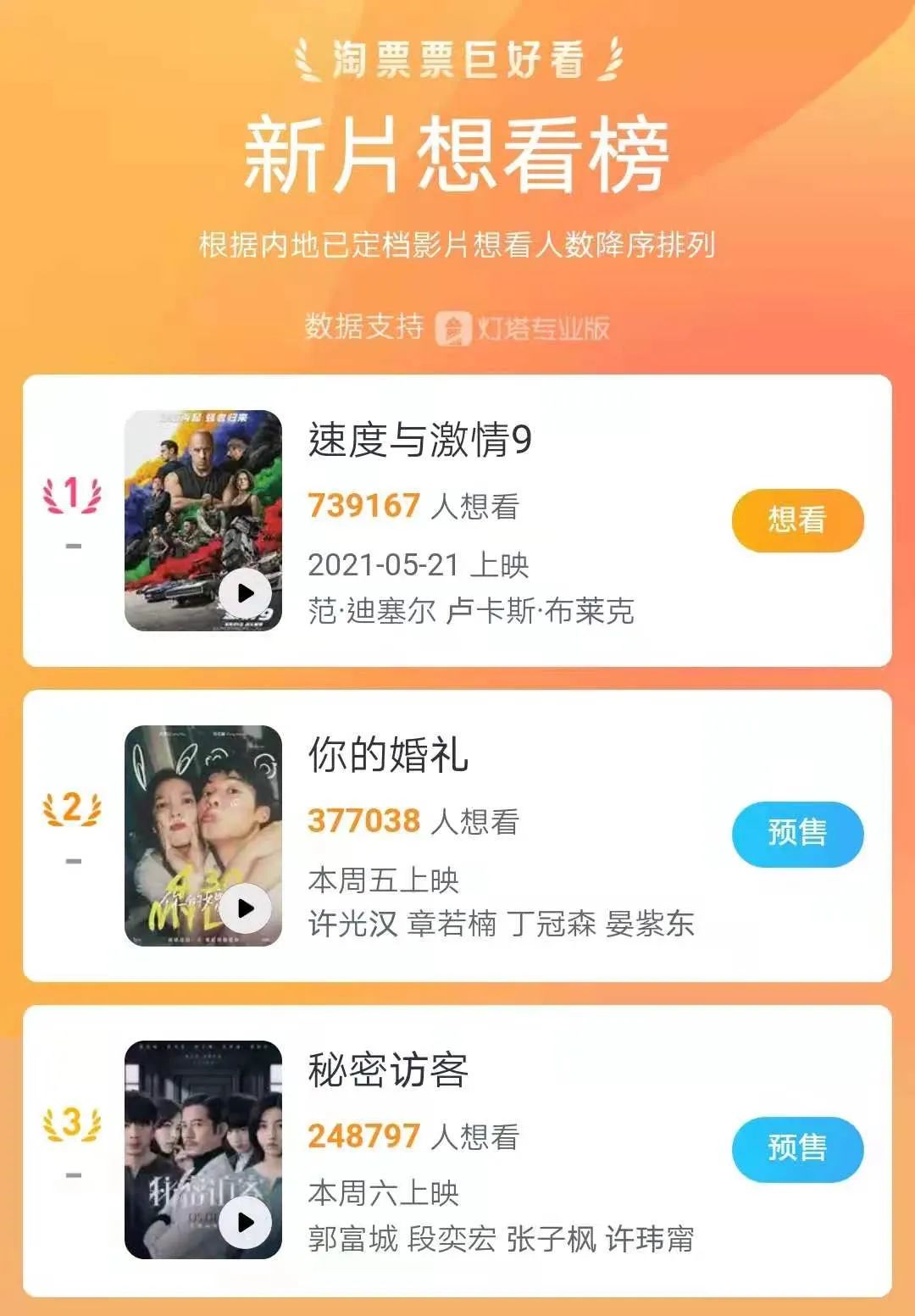This screenshot has width=915, height=1316.
Task: Play the trailer on 速度与激情9 poster
Action: pyautogui.click(x=246, y=593)
